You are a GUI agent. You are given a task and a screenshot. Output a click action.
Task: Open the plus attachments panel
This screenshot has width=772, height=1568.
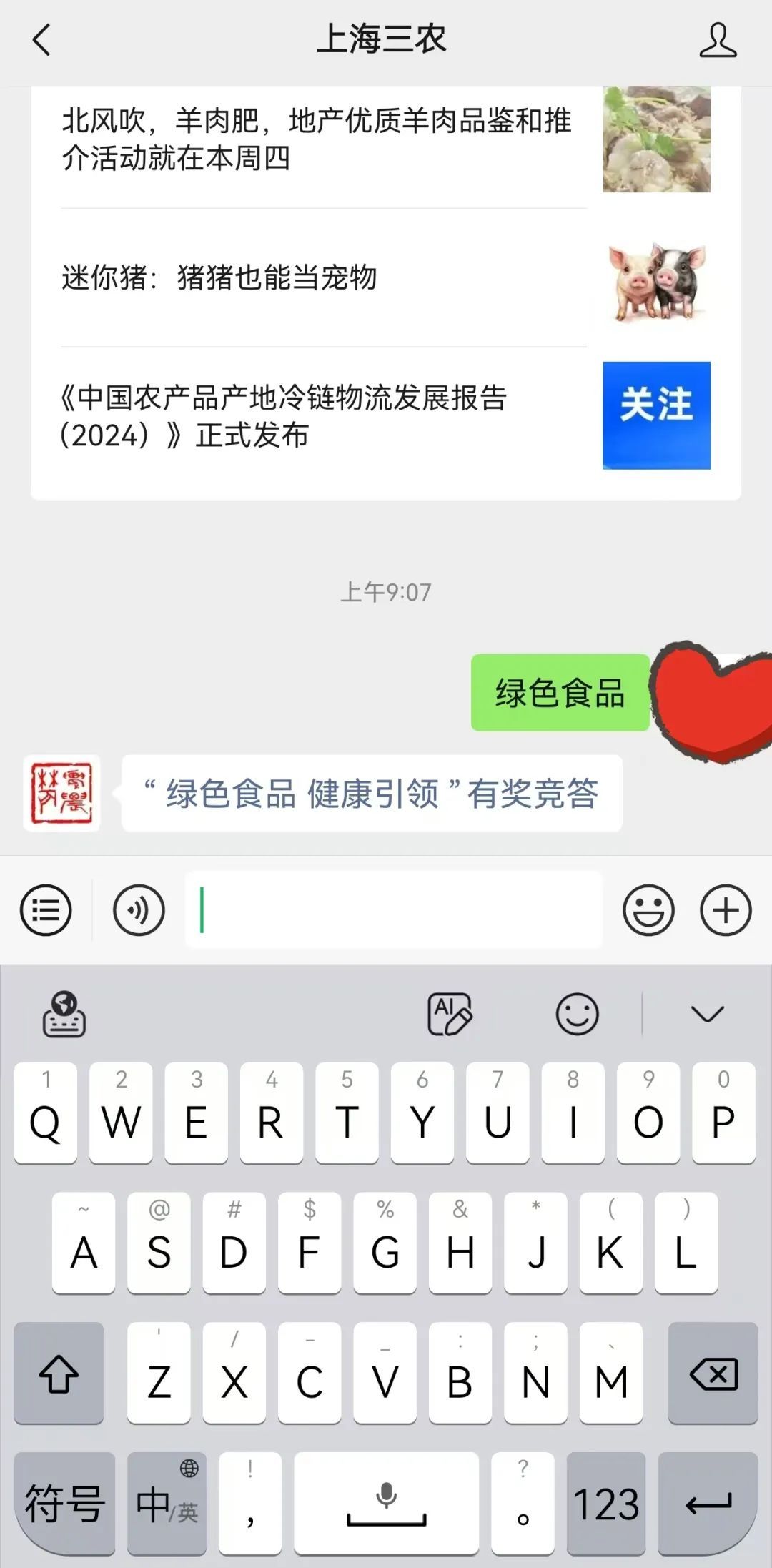coord(726,910)
